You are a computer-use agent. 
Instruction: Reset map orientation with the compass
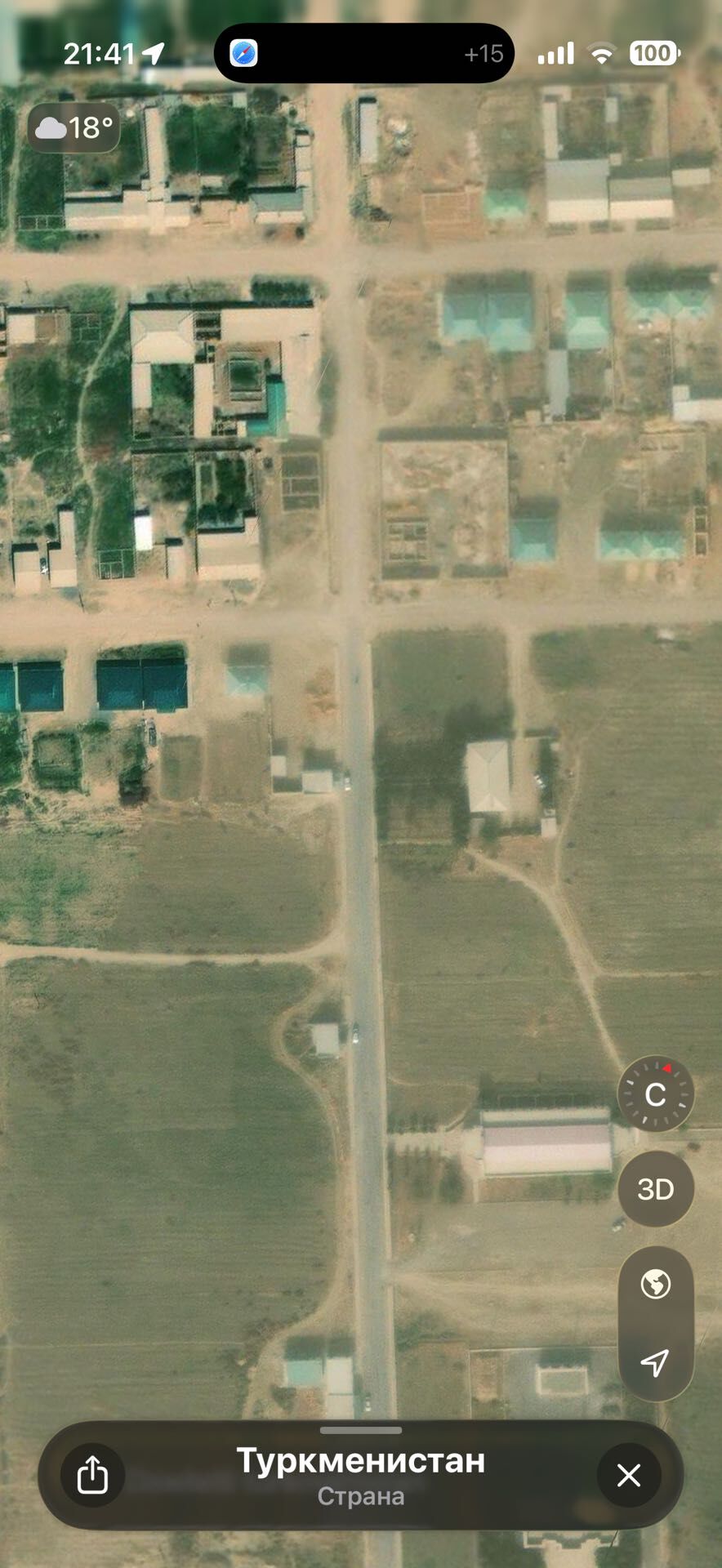655,1094
